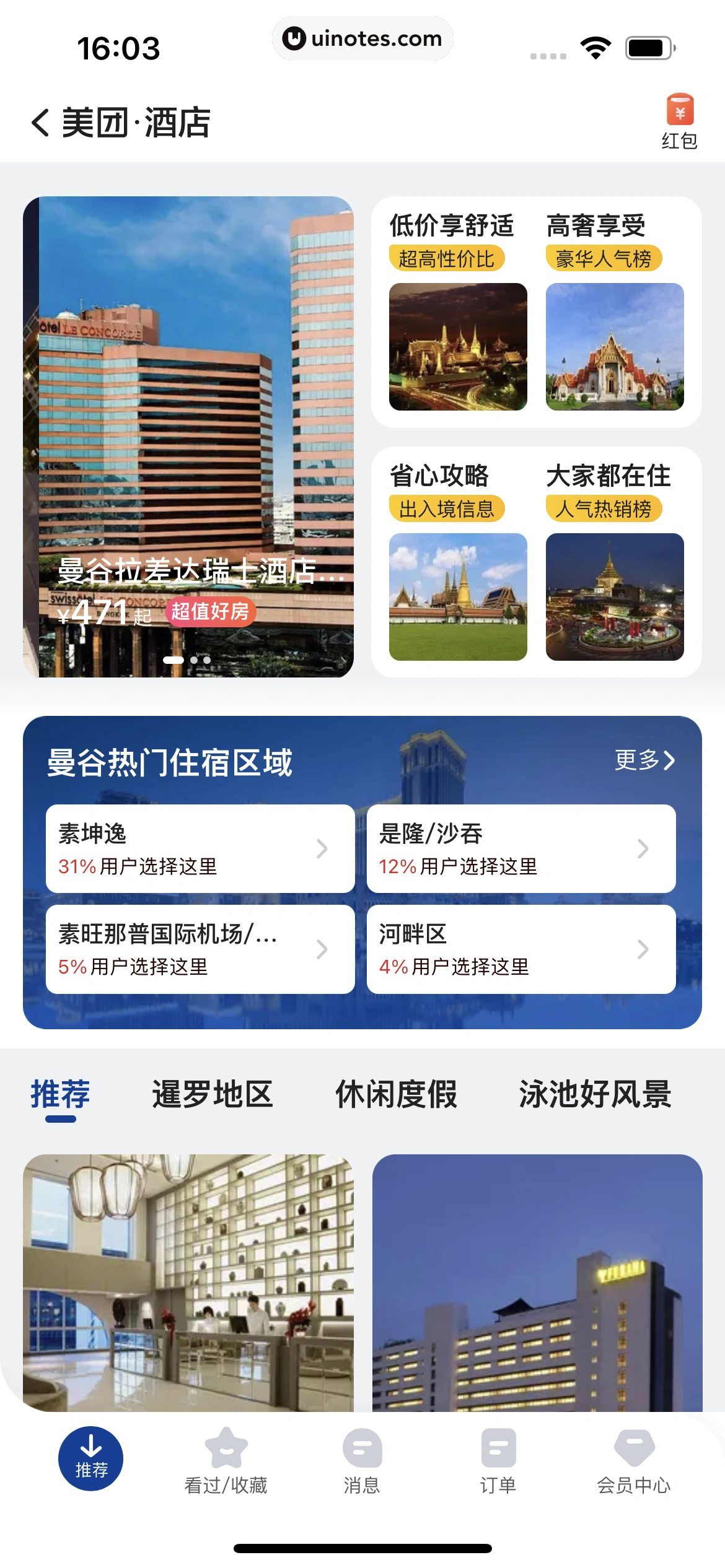Switch to the 休闲度假 tab
725x1568 pixels.
pos(396,1094)
